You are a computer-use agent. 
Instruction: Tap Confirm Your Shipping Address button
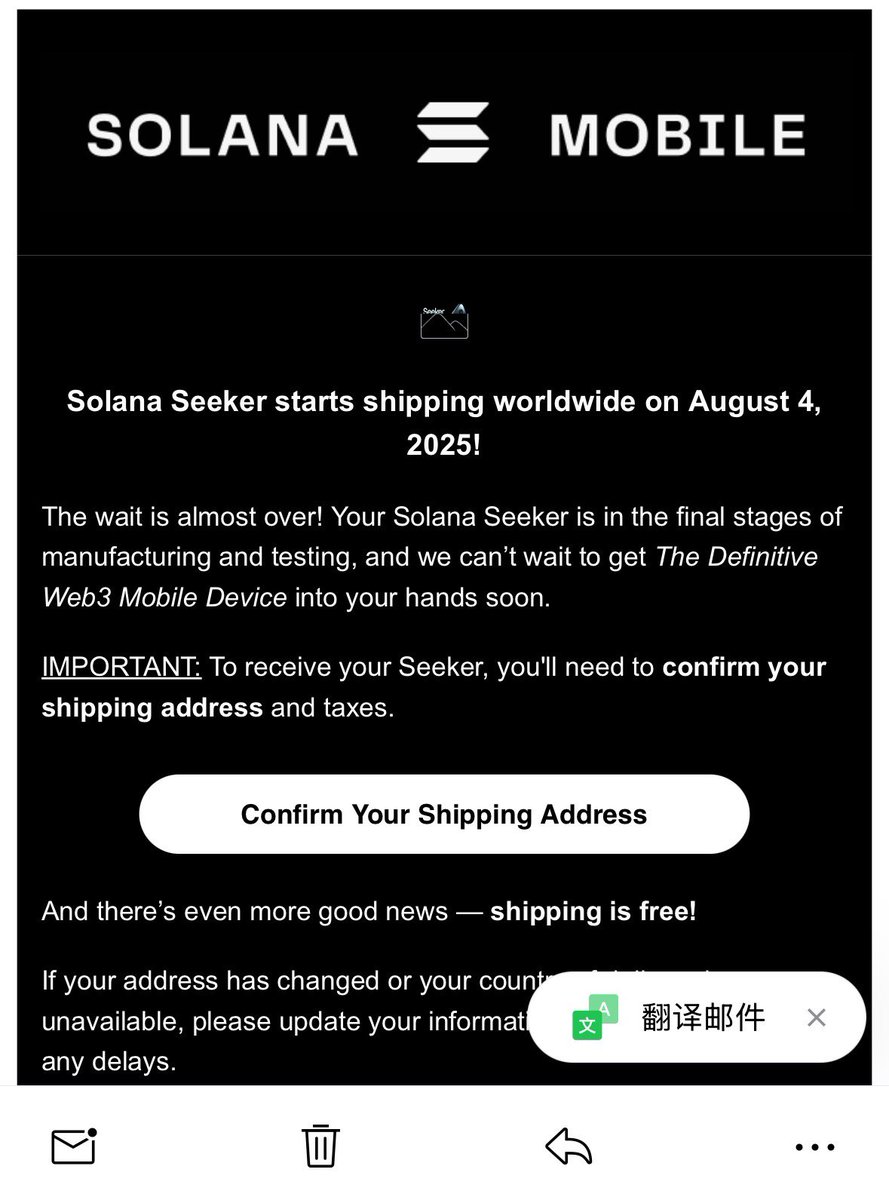[x=444, y=814]
